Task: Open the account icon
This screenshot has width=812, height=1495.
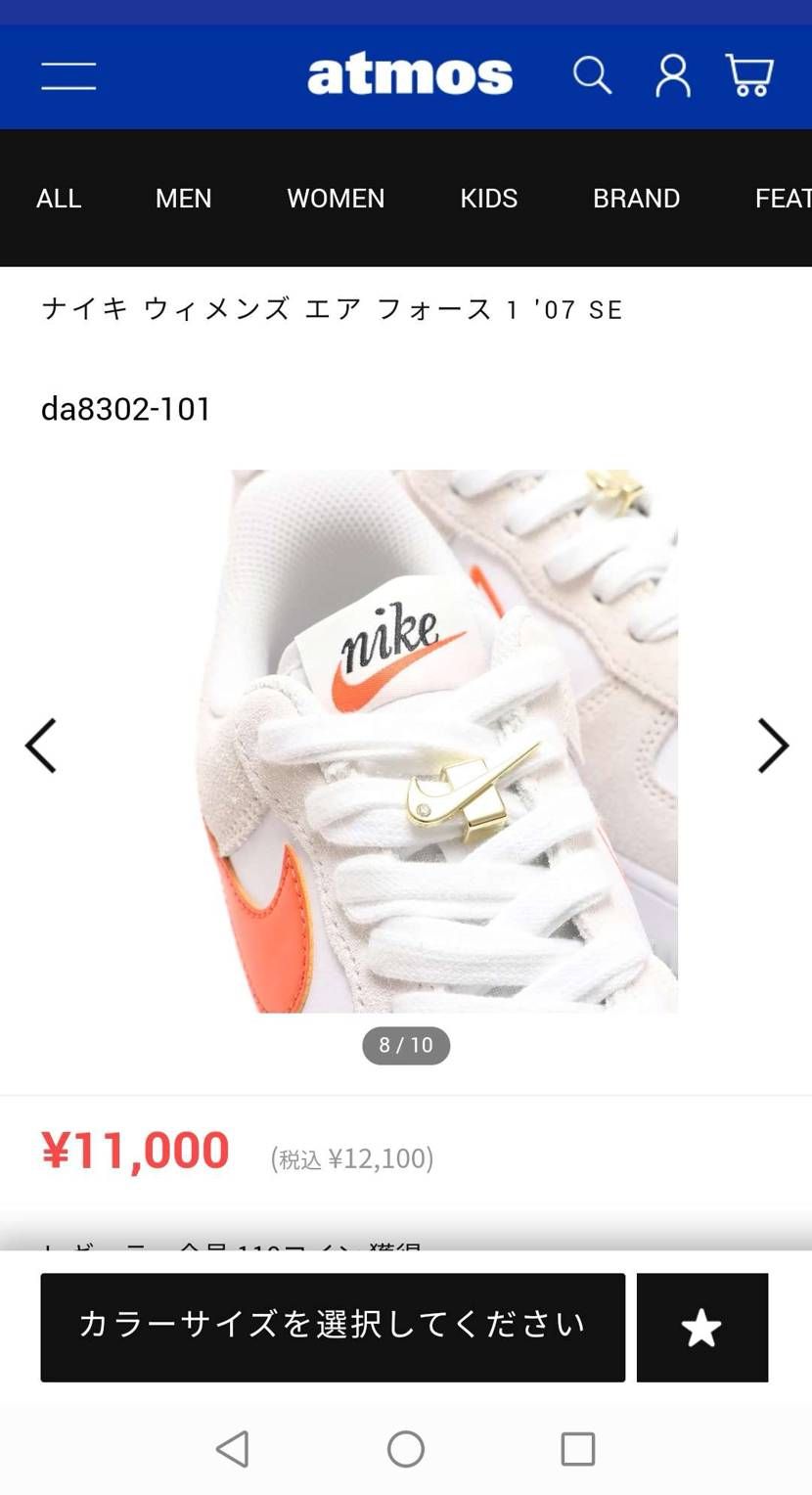Action: (x=671, y=75)
